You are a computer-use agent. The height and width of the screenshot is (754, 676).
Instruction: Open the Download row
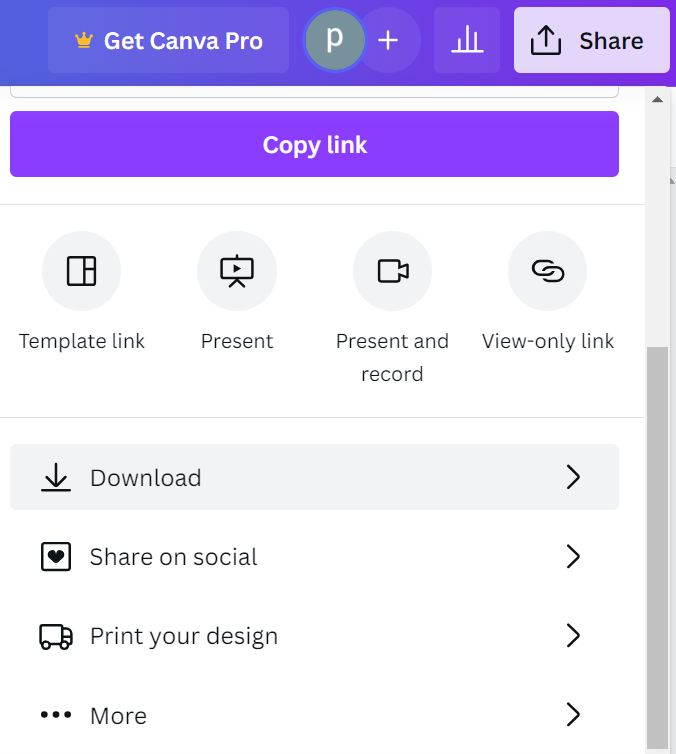coord(314,478)
